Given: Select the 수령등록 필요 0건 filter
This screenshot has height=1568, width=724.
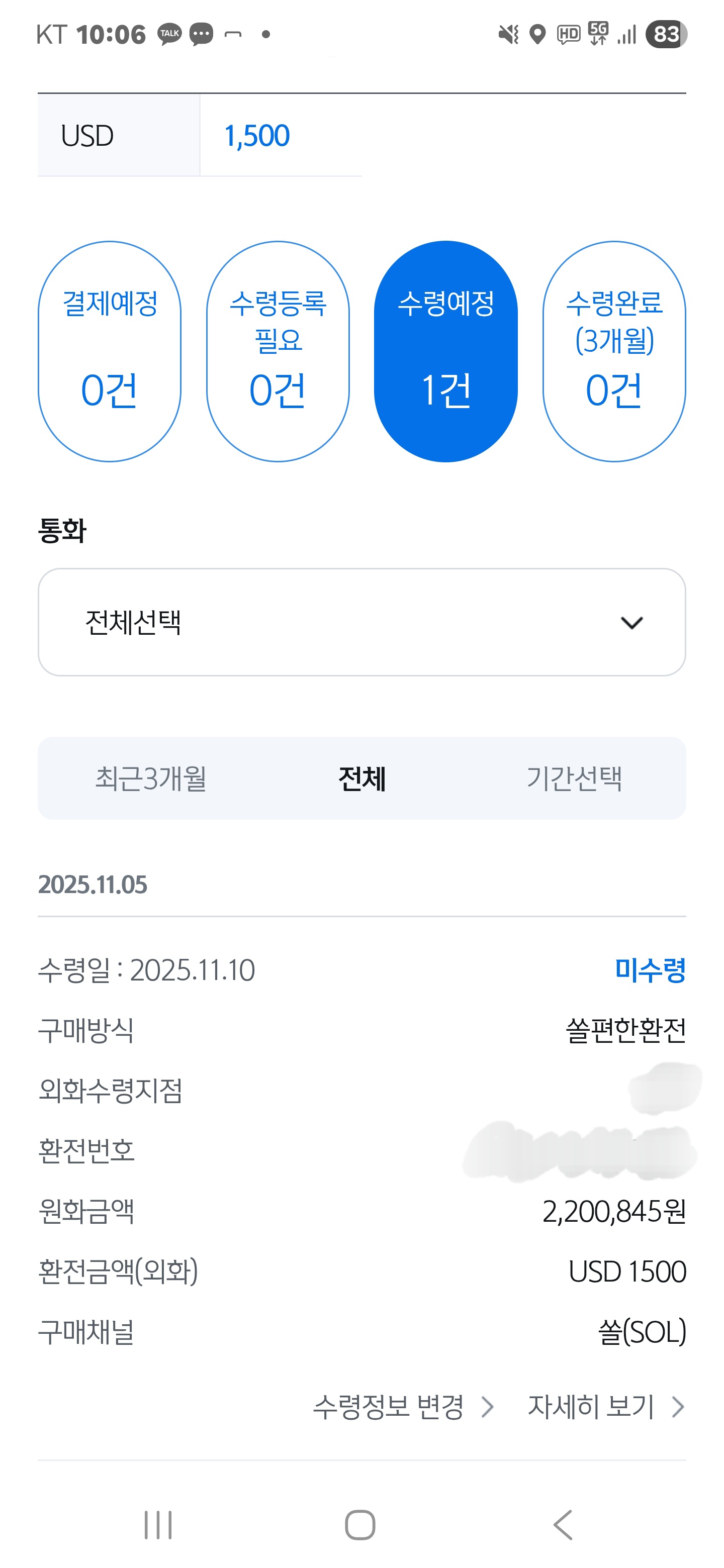Looking at the screenshot, I should tap(278, 351).
